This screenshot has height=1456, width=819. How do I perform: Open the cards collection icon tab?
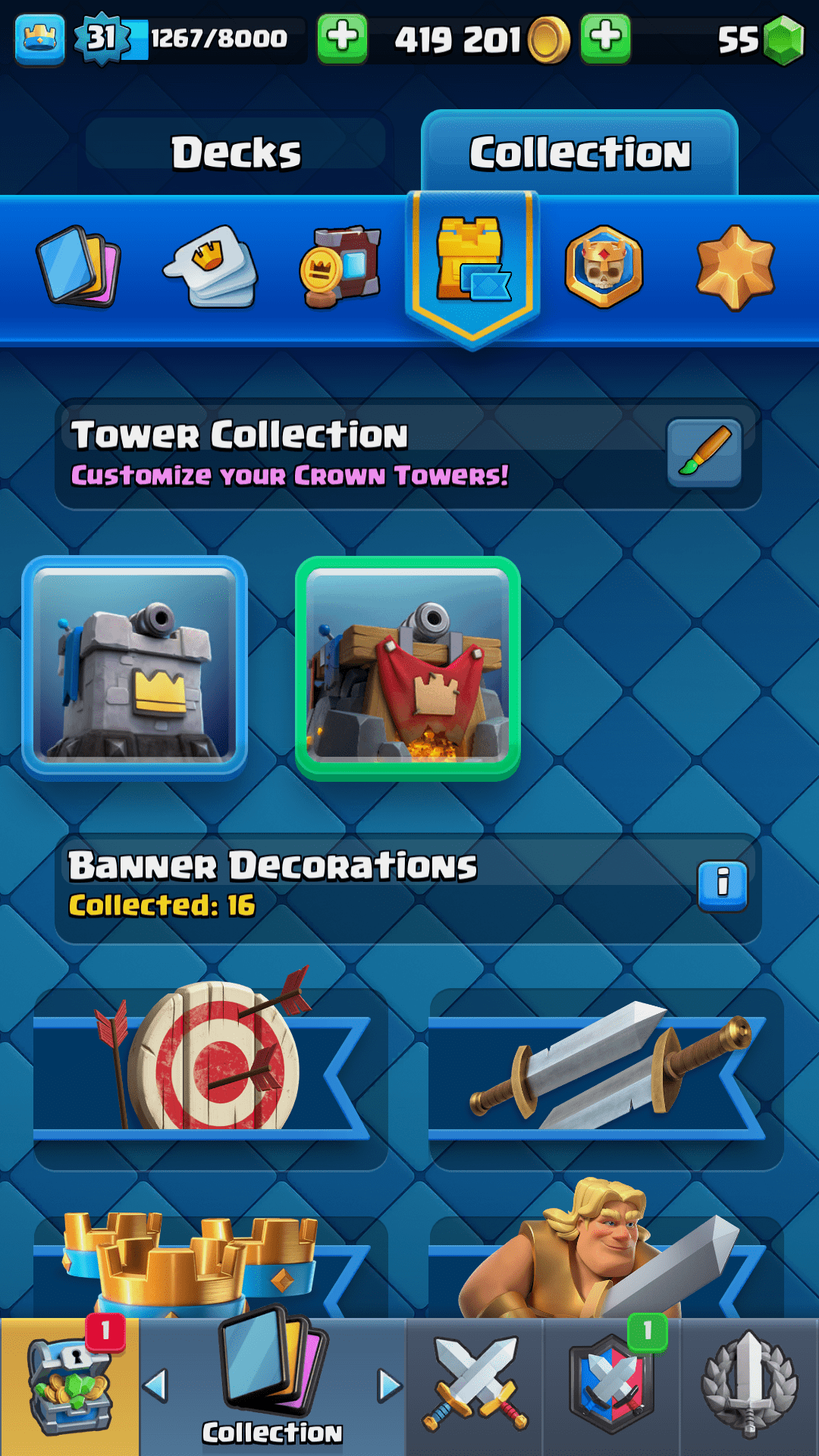(79, 266)
